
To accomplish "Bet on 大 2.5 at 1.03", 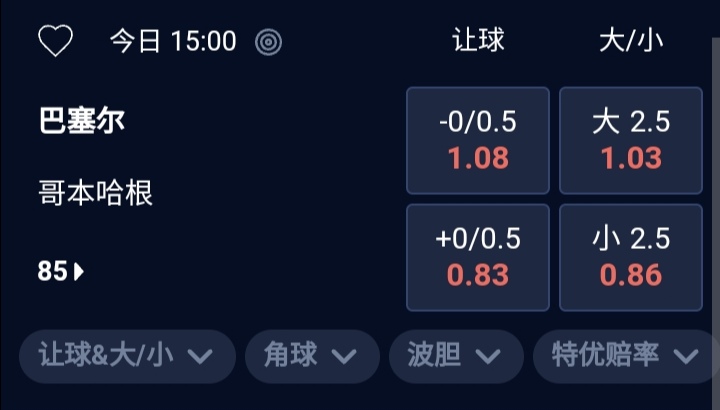I will [631, 140].
